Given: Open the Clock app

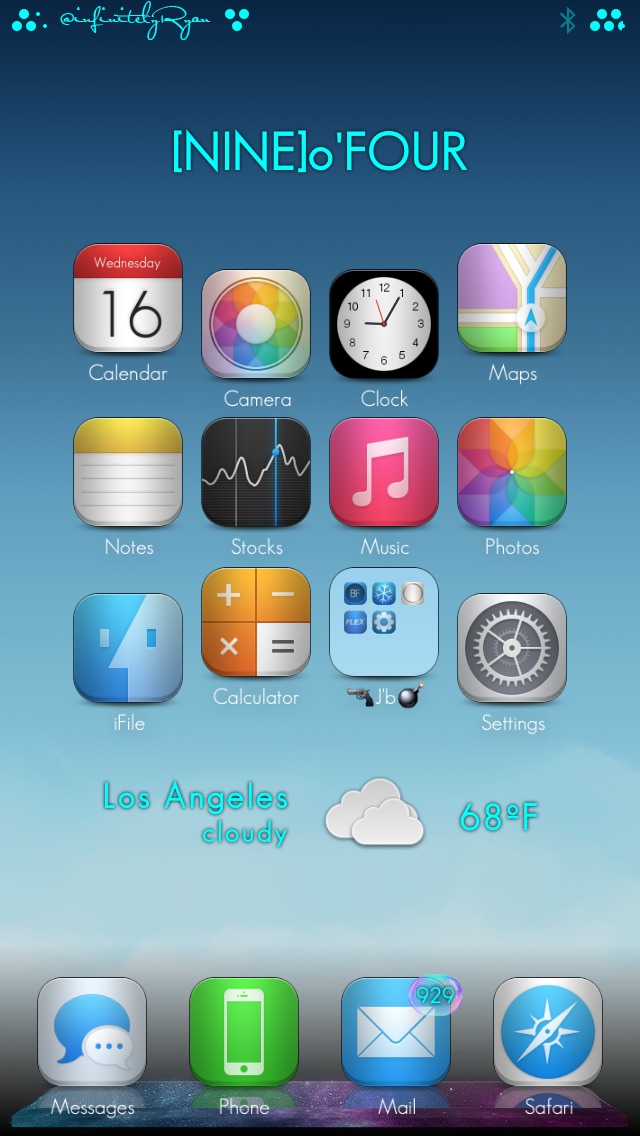Looking at the screenshot, I should [384, 324].
